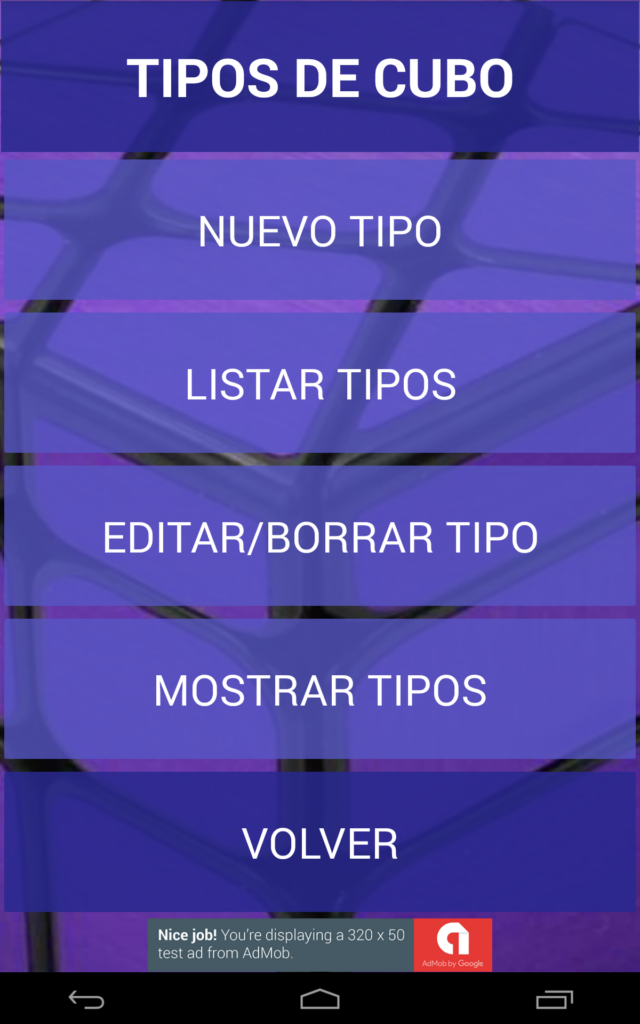640x1024 pixels.
Task: Go back with the VOLVER button
Action: click(x=320, y=843)
